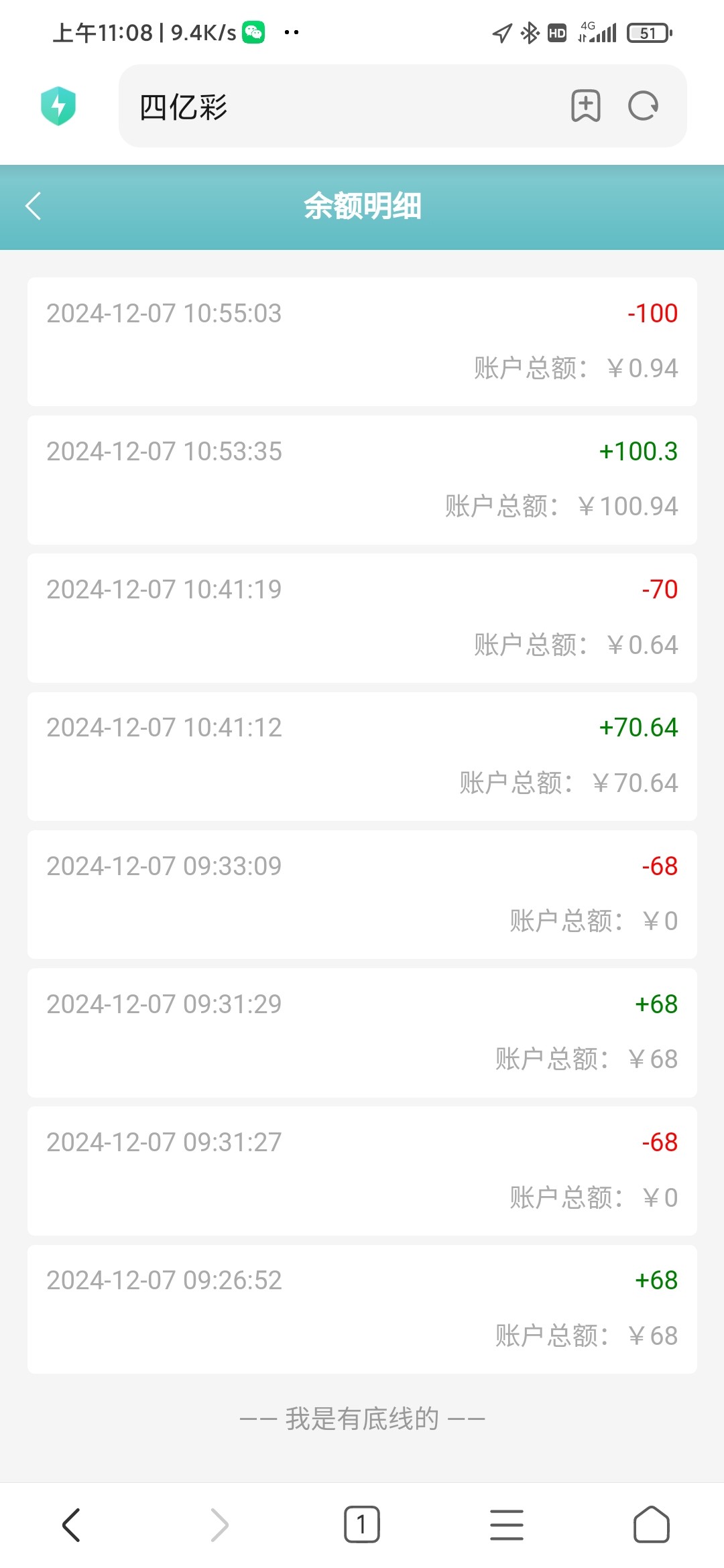Go to the browser home page
Screen dimensions: 724x1568
click(x=651, y=1525)
